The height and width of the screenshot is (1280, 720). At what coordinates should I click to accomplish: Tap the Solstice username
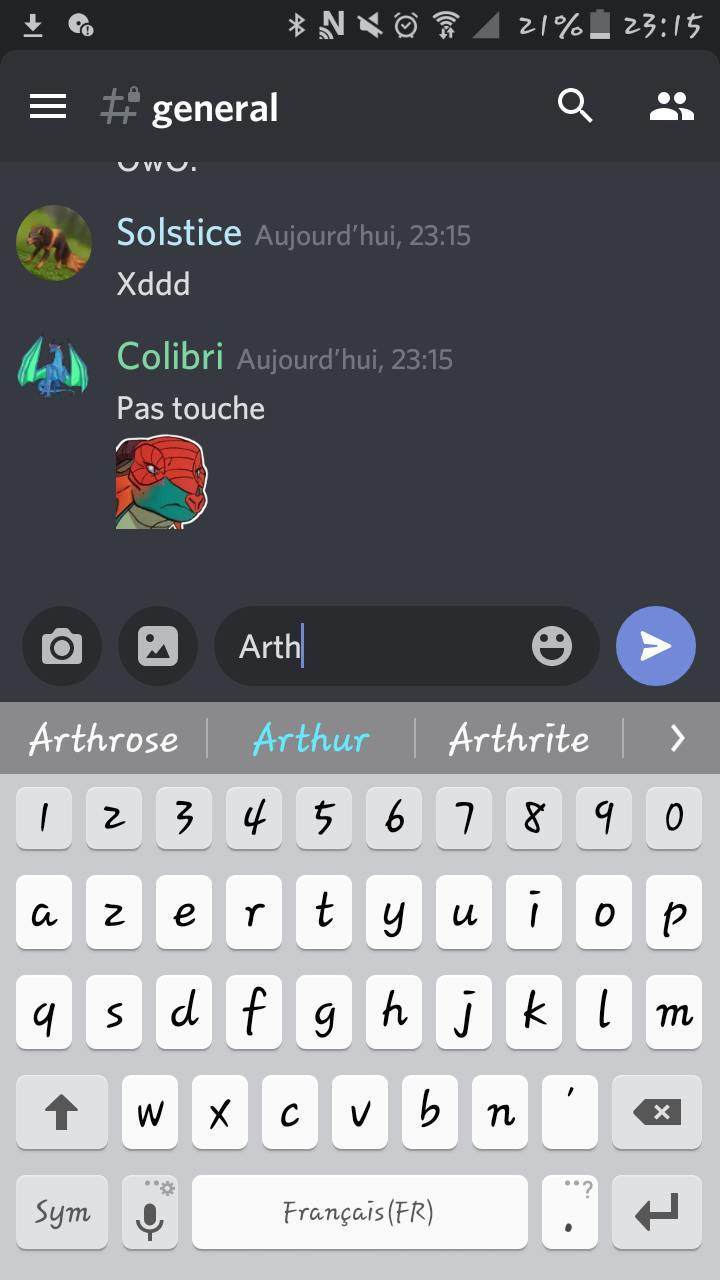(179, 233)
